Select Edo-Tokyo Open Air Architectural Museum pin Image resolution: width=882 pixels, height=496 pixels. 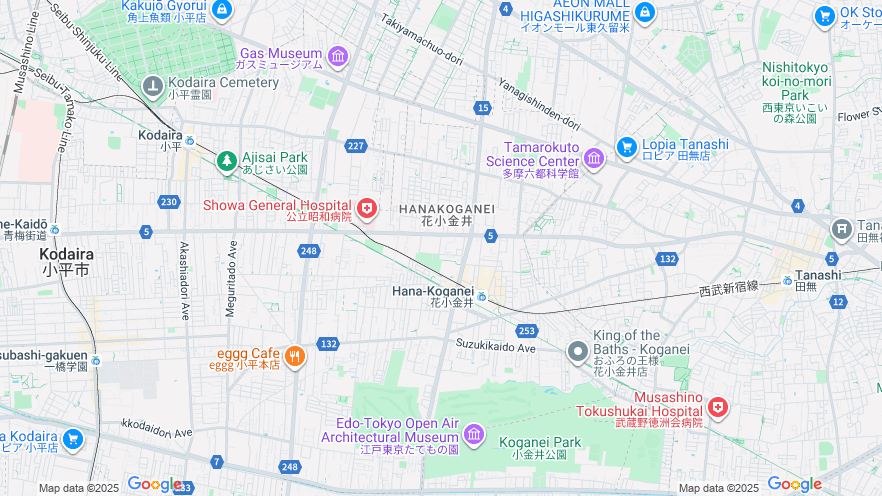[473, 435]
